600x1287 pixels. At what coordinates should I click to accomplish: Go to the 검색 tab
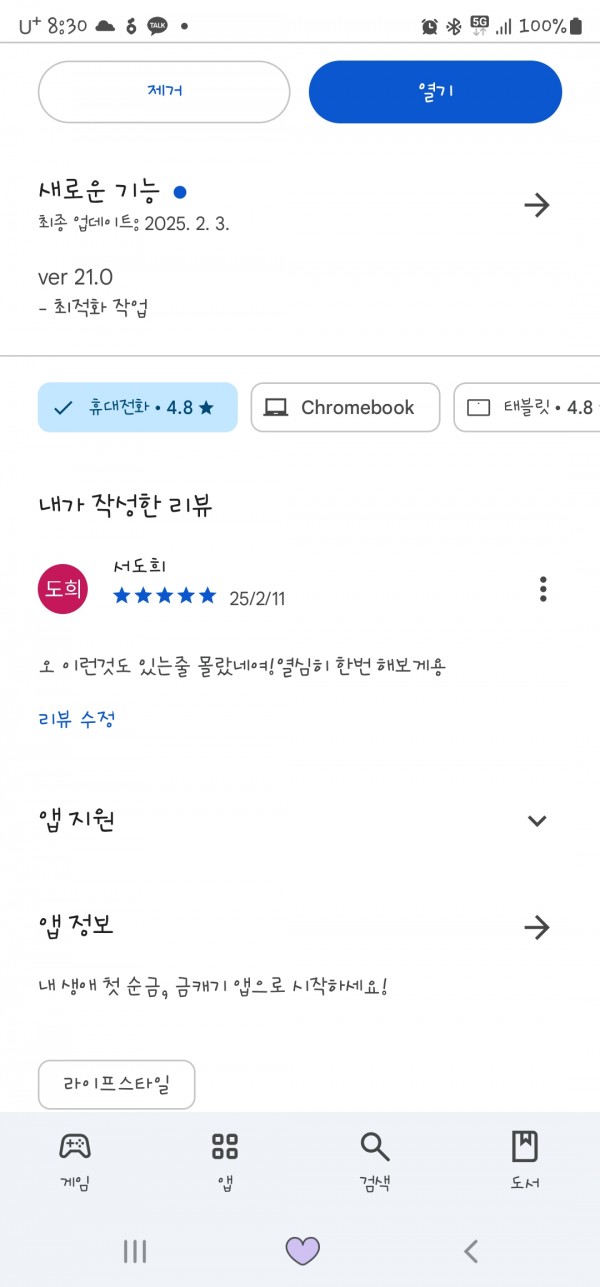coord(375,1161)
